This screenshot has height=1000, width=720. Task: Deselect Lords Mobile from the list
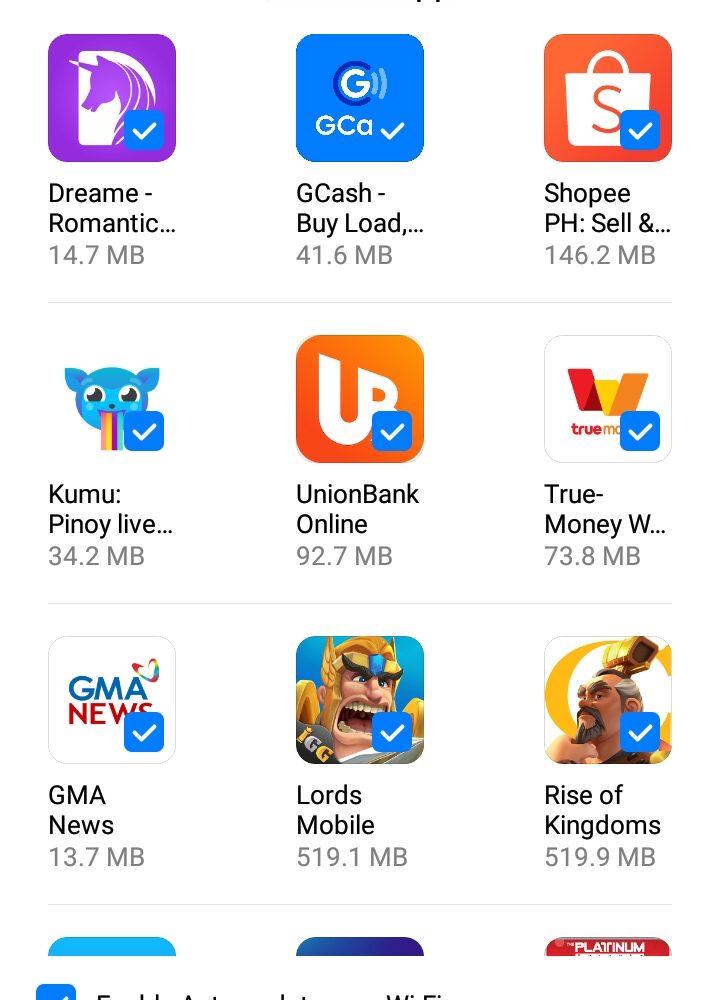click(392, 733)
